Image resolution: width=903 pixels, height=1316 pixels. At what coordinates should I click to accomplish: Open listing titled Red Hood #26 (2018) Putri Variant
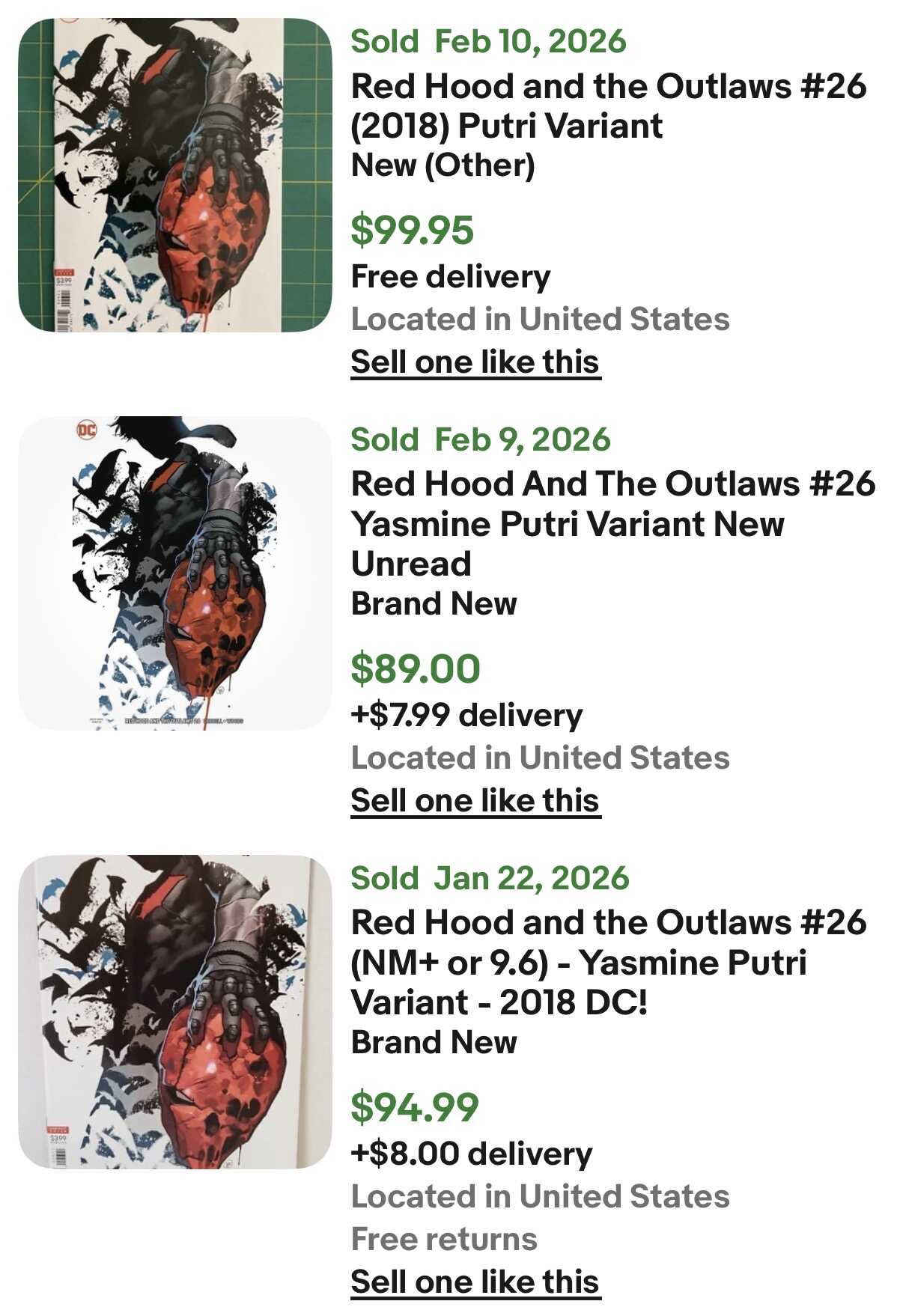608,106
